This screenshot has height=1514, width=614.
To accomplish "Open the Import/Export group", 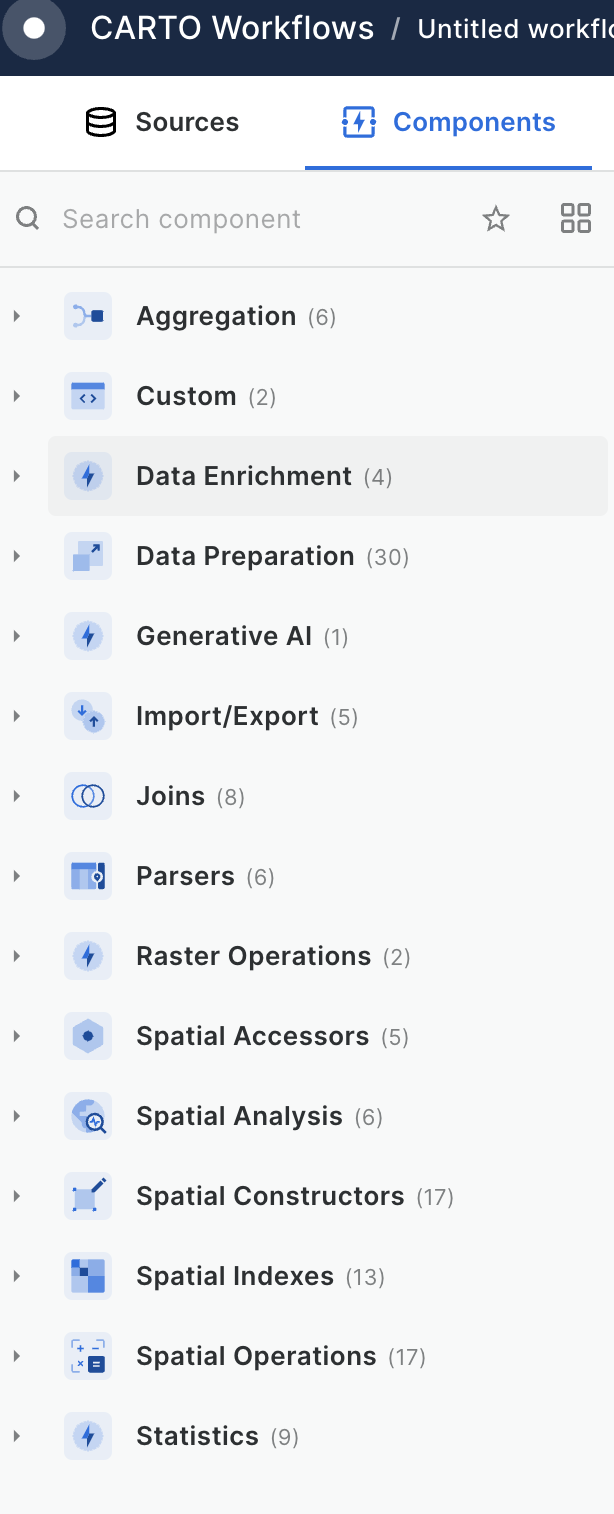I will (x=227, y=716).
